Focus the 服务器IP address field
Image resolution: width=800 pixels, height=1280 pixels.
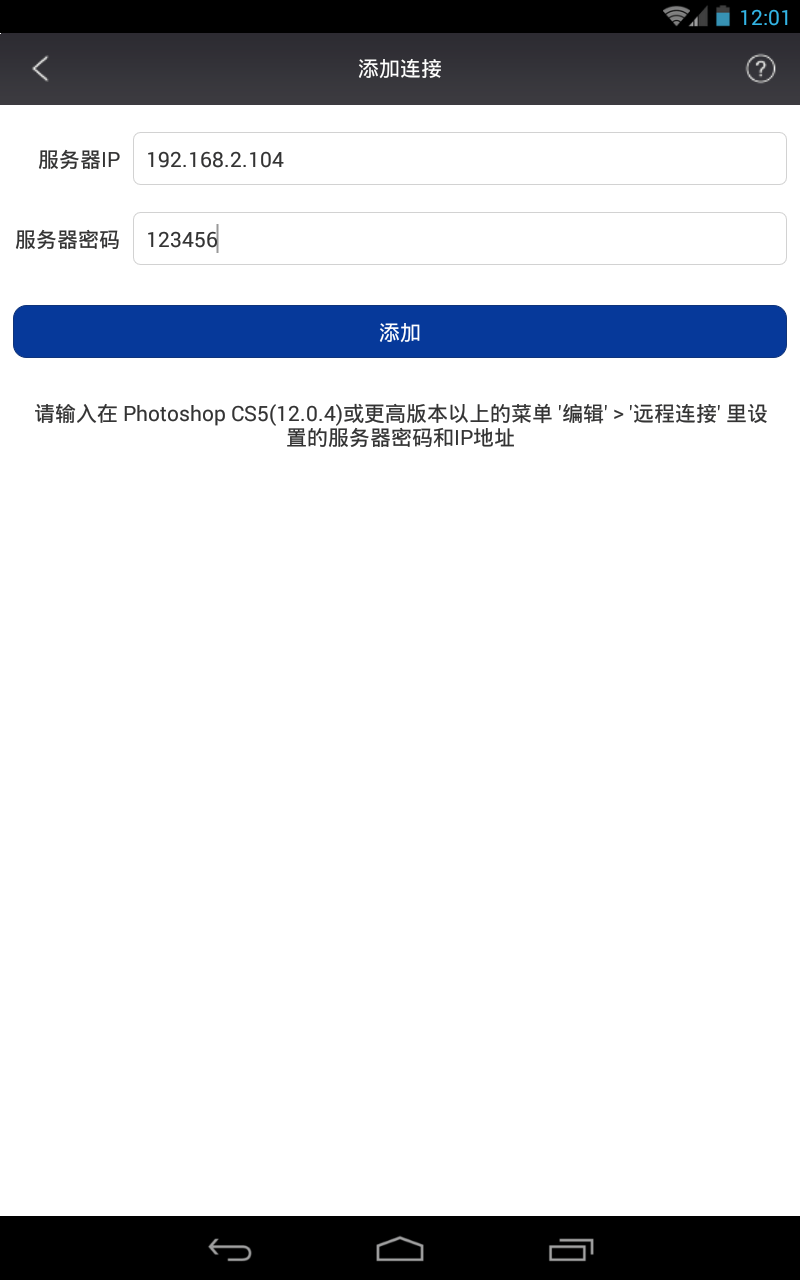pyautogui.click(x=459, y=159)
